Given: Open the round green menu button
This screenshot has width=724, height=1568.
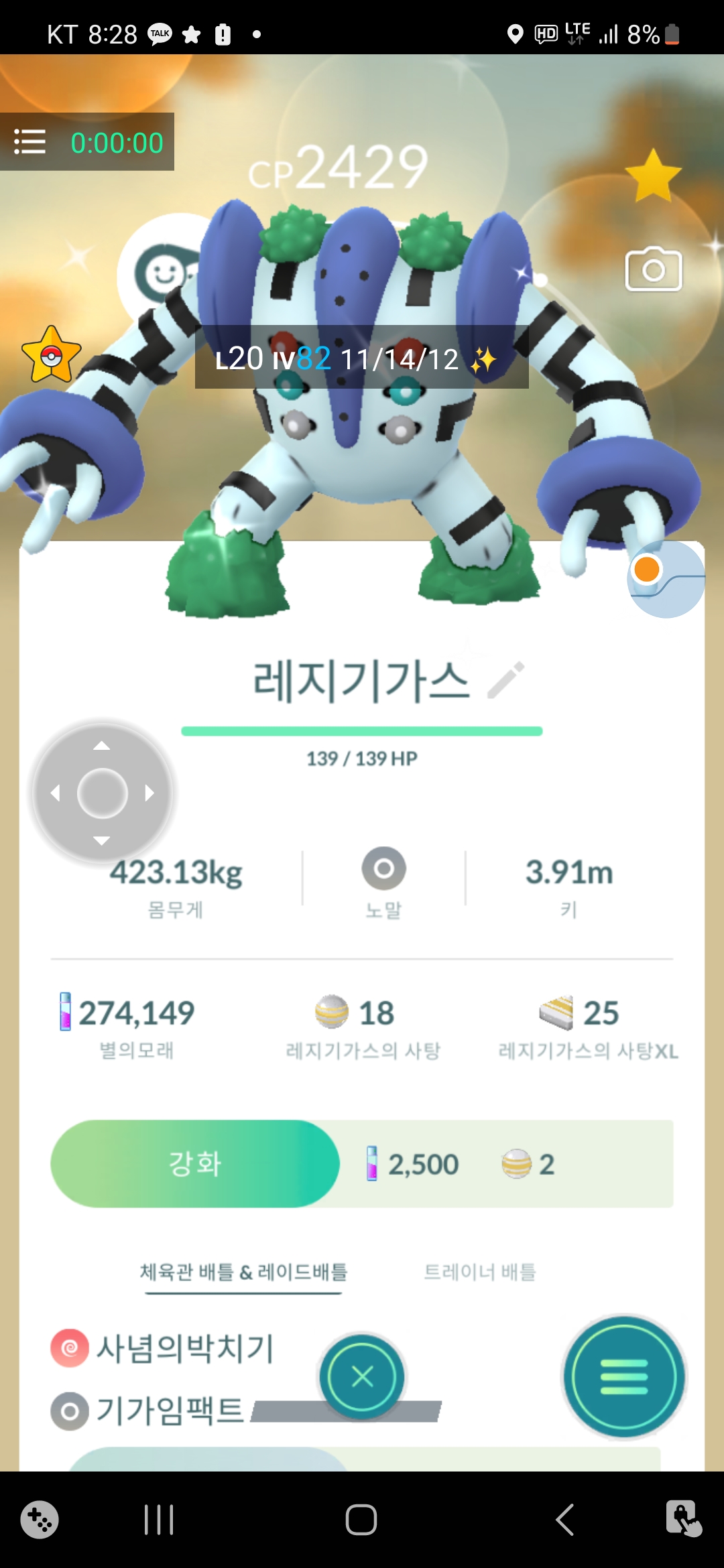Looking at the screenshot, I should click(624, 1377).
